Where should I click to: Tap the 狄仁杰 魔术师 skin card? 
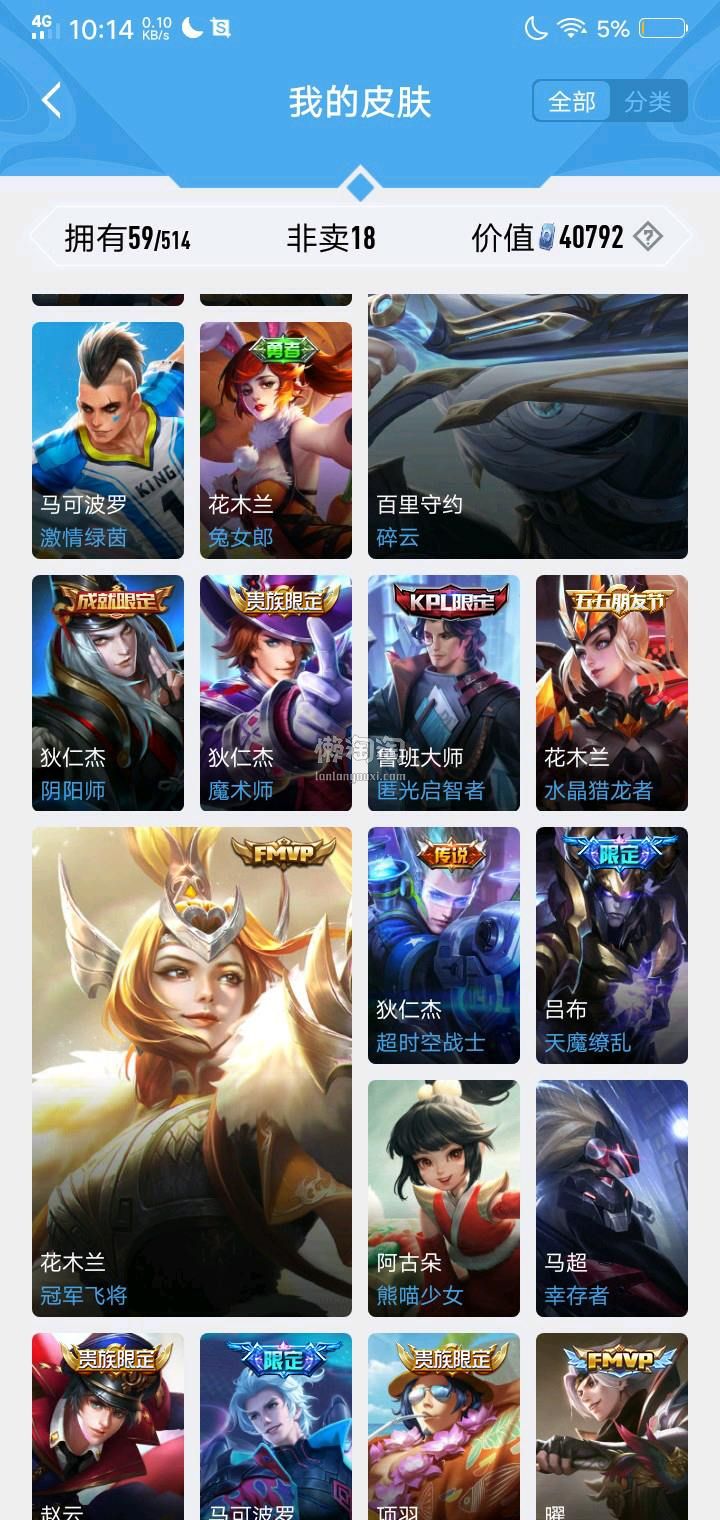[x=276, y=692]
